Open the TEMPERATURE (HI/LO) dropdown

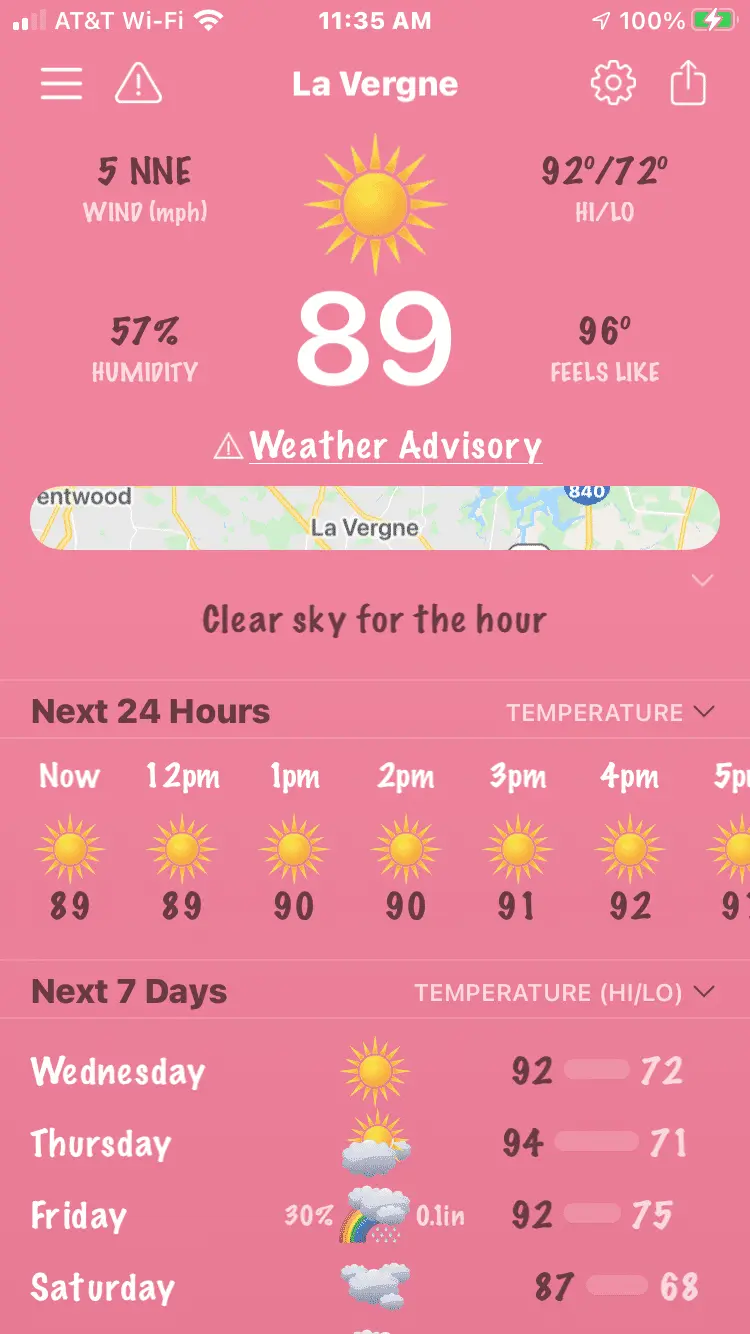565,992
